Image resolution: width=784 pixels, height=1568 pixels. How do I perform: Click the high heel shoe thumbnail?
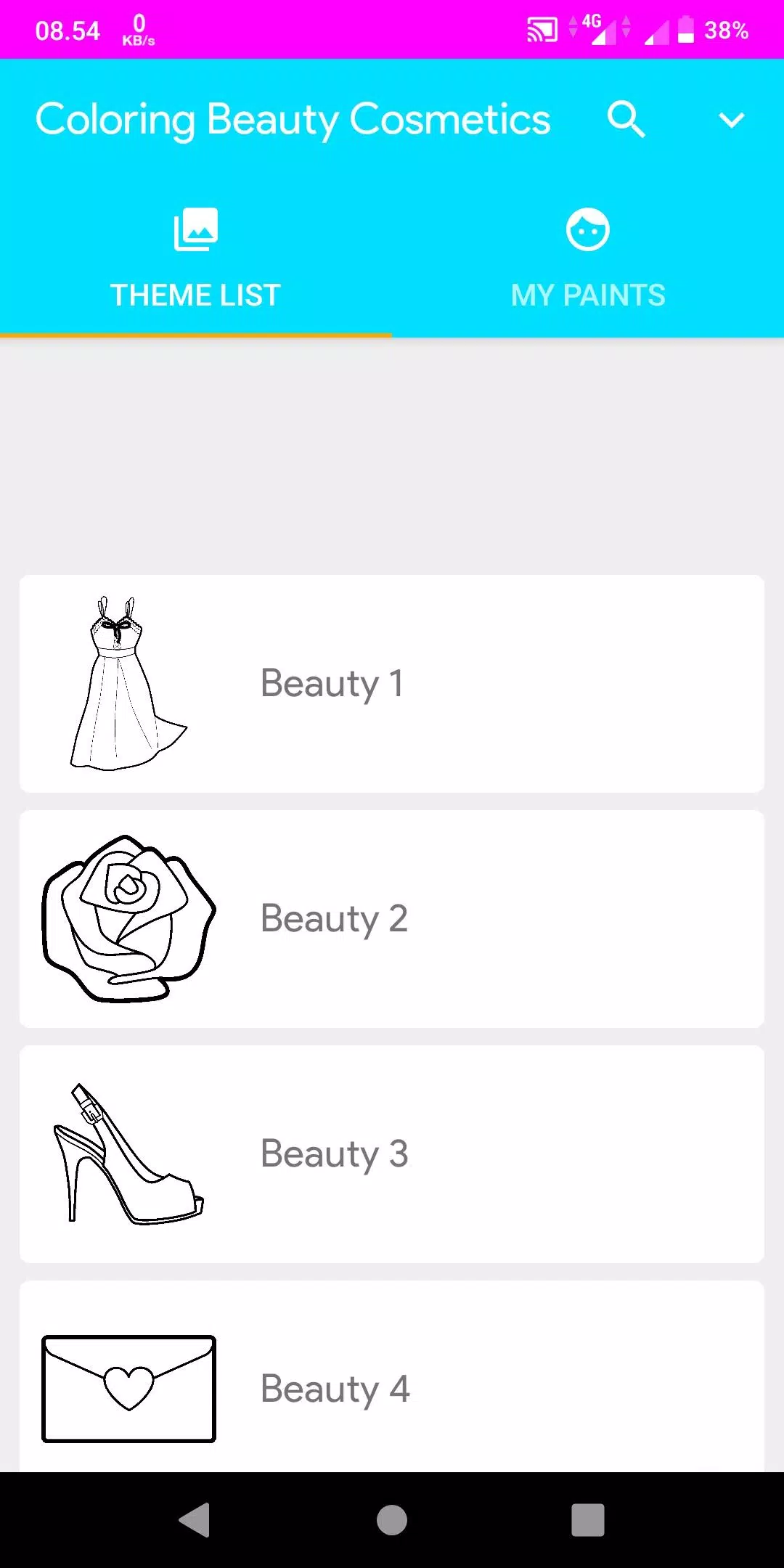[129, 1153]
